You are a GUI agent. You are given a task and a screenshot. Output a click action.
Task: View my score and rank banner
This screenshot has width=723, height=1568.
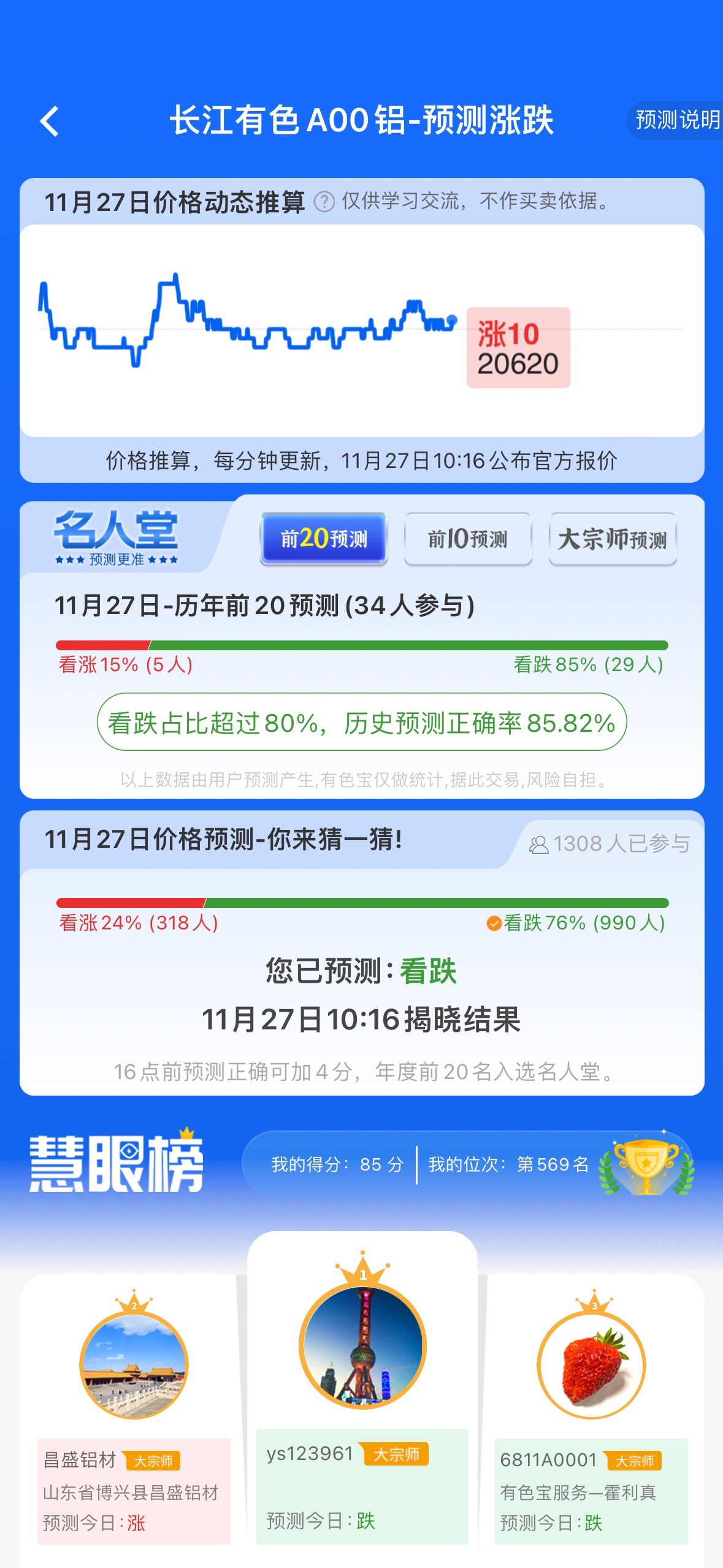(x=469, y=1164)
